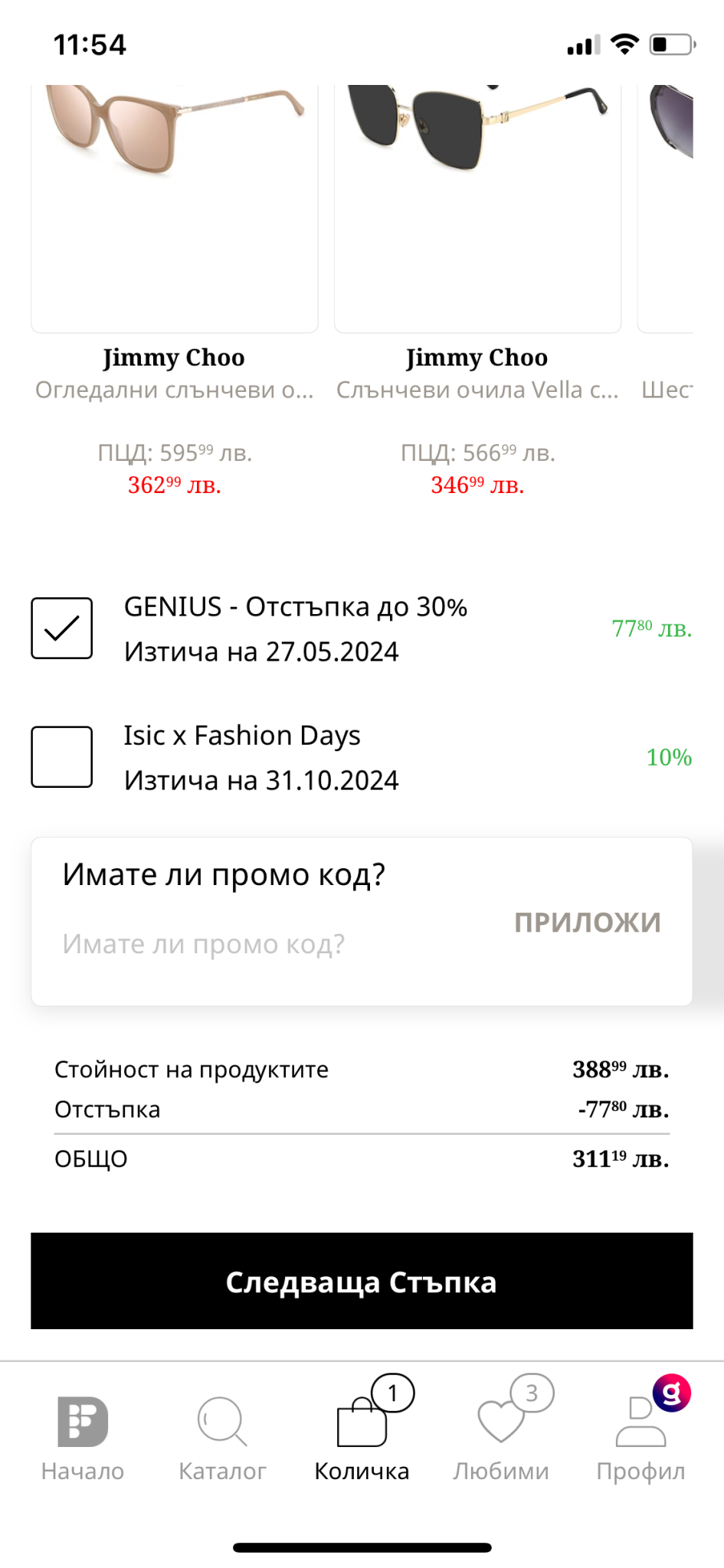
Task: Open the Профил tab
Action: click(640, 1438)
